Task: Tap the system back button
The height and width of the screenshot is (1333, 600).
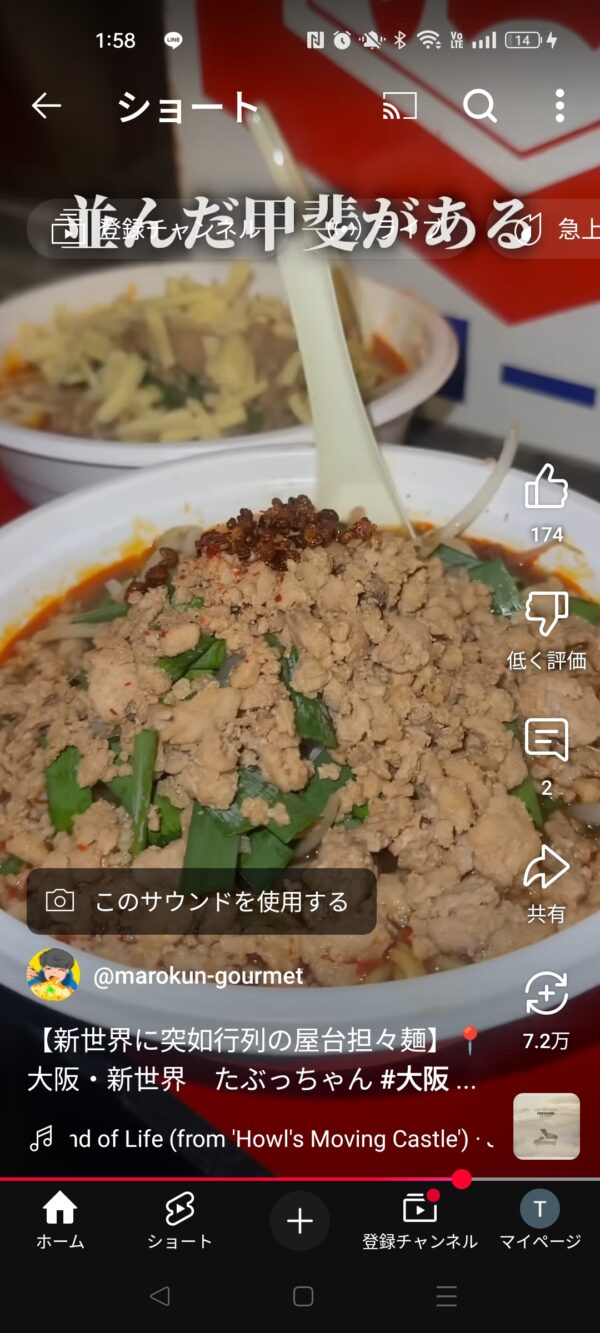Action: (159, 1297)
